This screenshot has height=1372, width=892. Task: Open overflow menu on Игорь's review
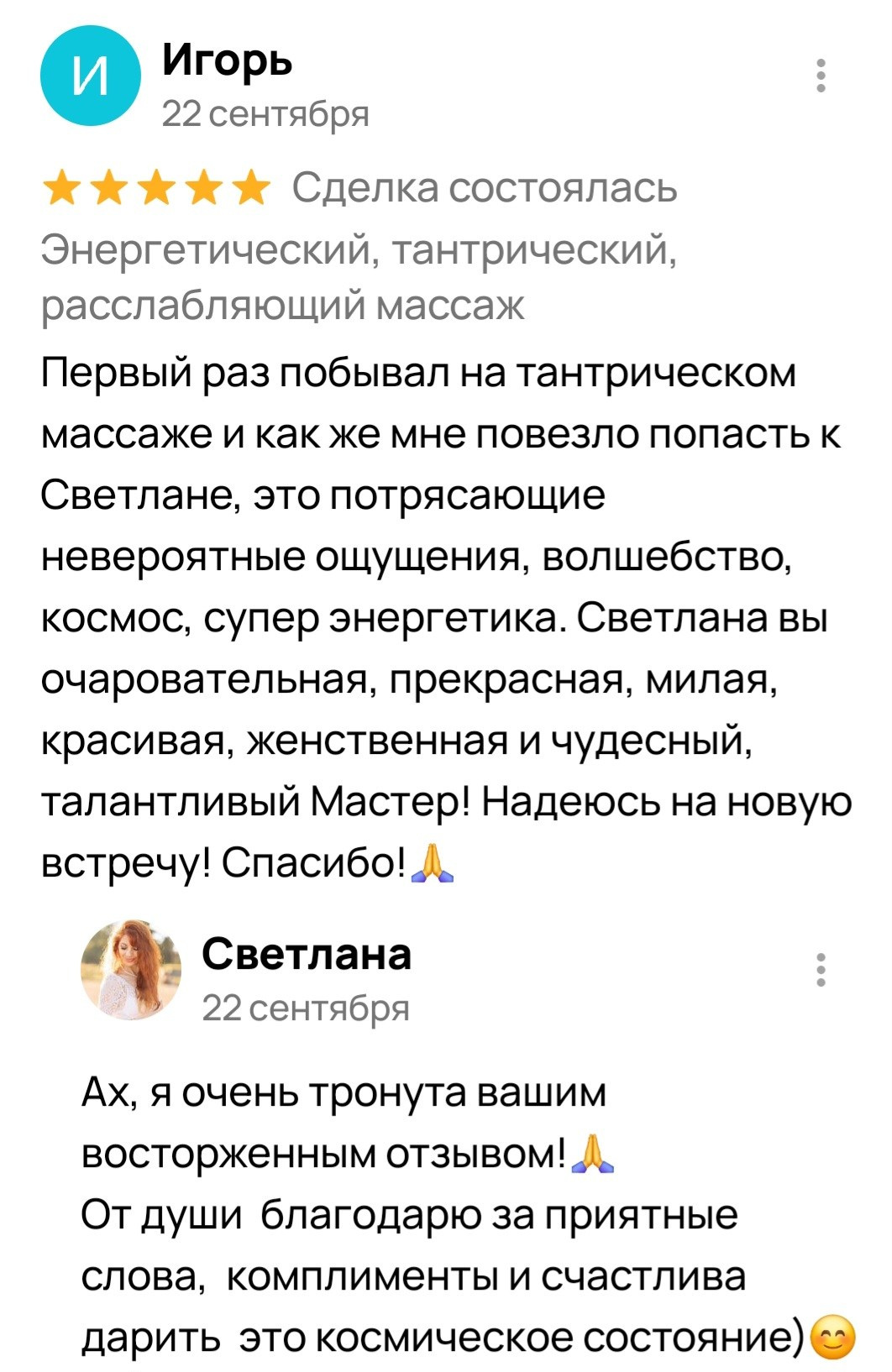821,76
